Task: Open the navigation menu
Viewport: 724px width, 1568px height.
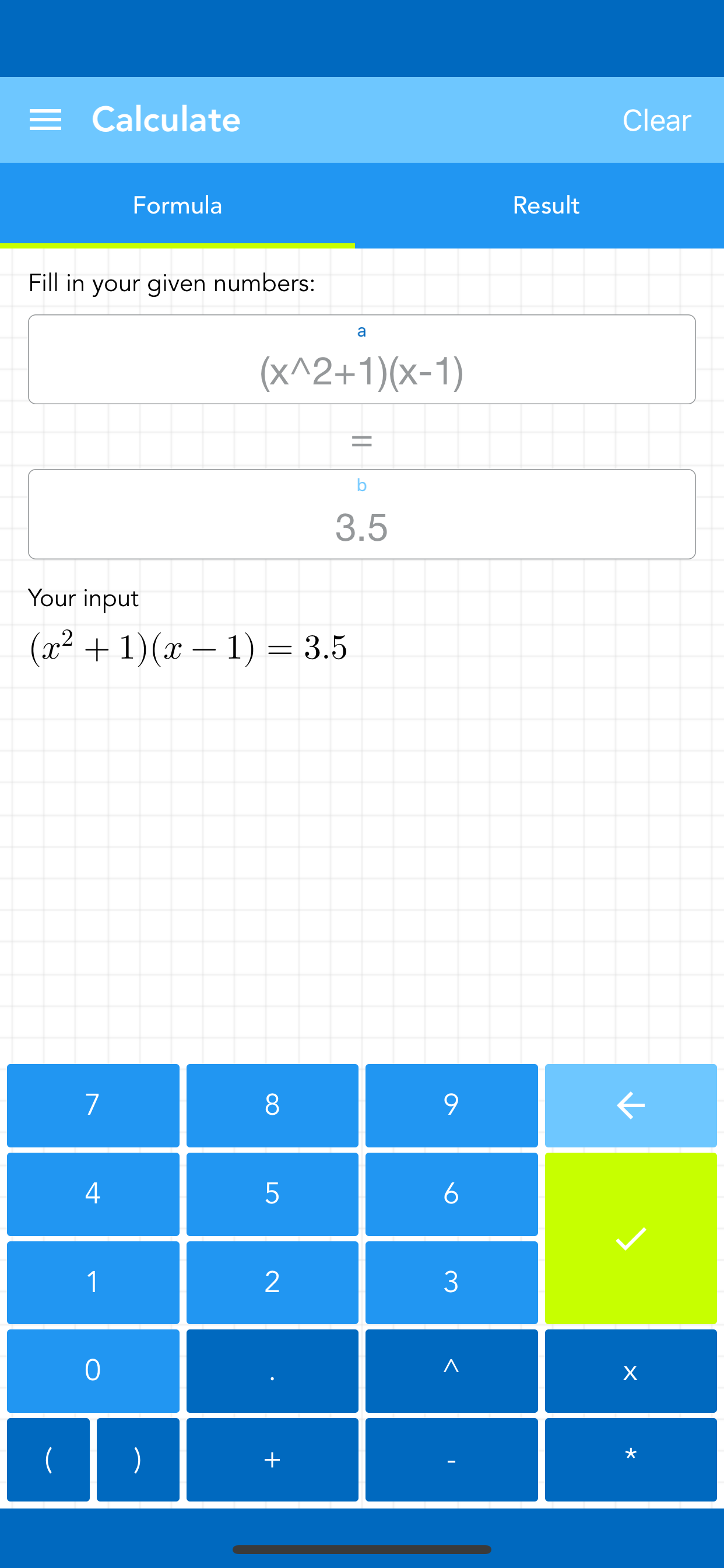Action: [x=46, y=120]
